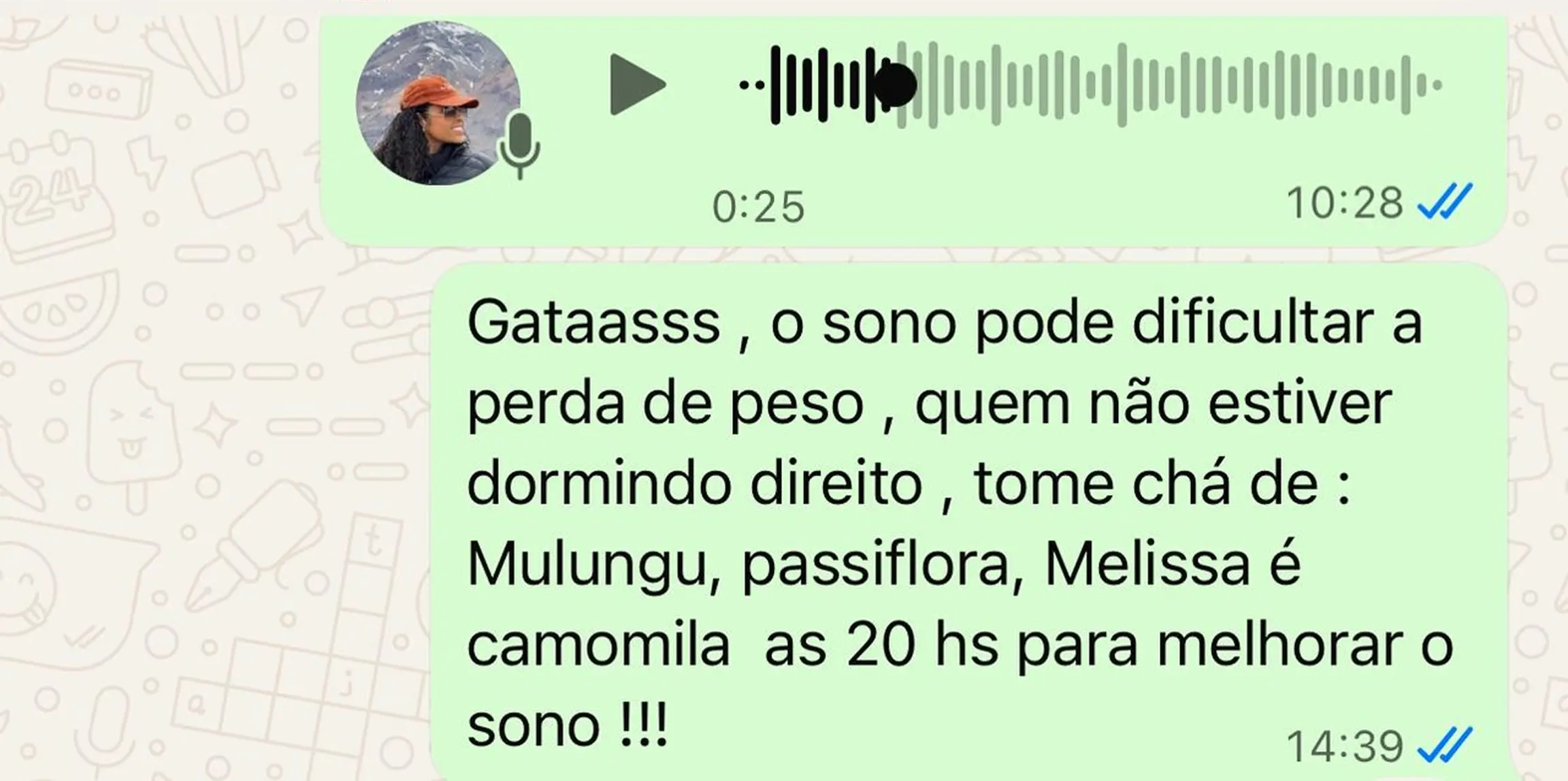This screenshot has width=1568, height=781.
Task: Play the 0:25 voice message
Action: [x=636, y=85]
